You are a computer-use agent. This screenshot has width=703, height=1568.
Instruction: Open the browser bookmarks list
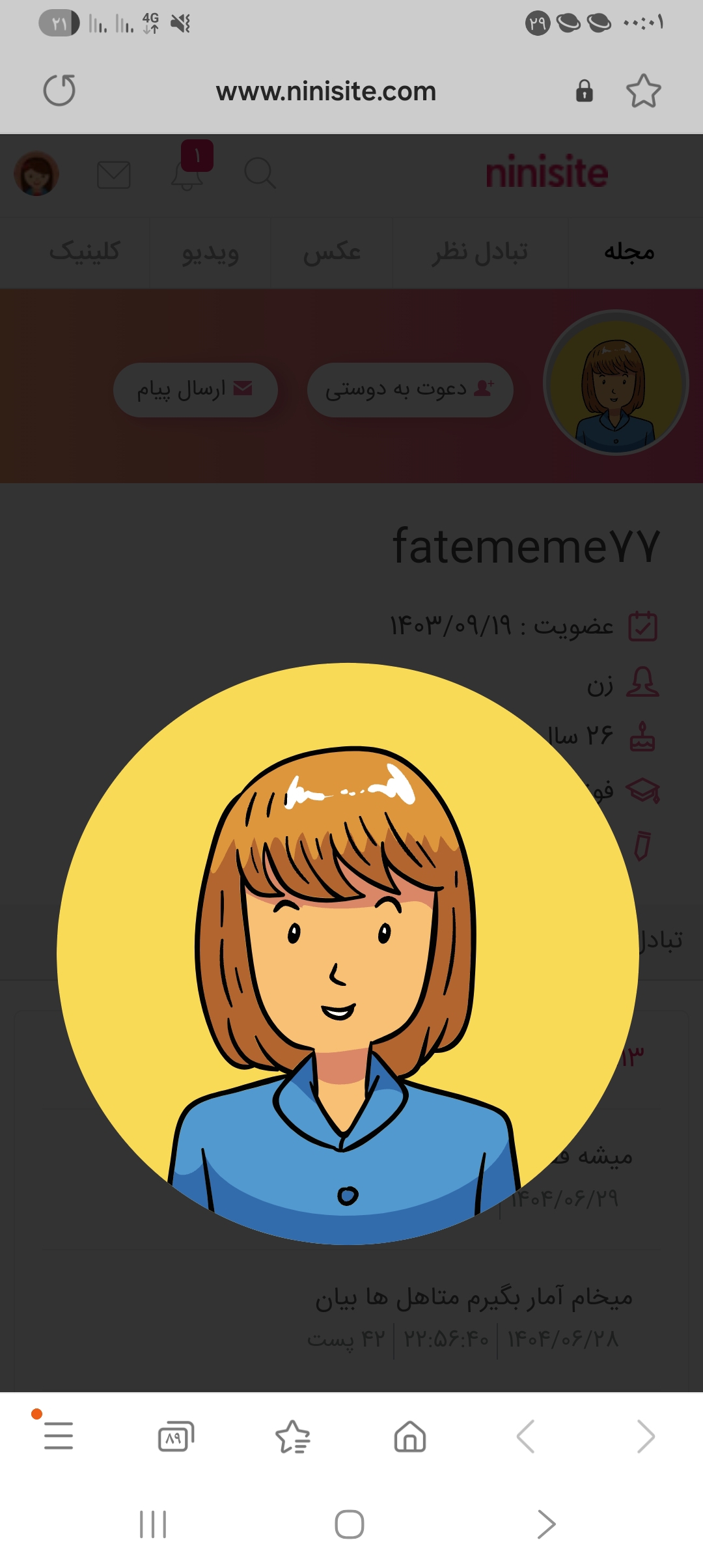click(293, 1436)
